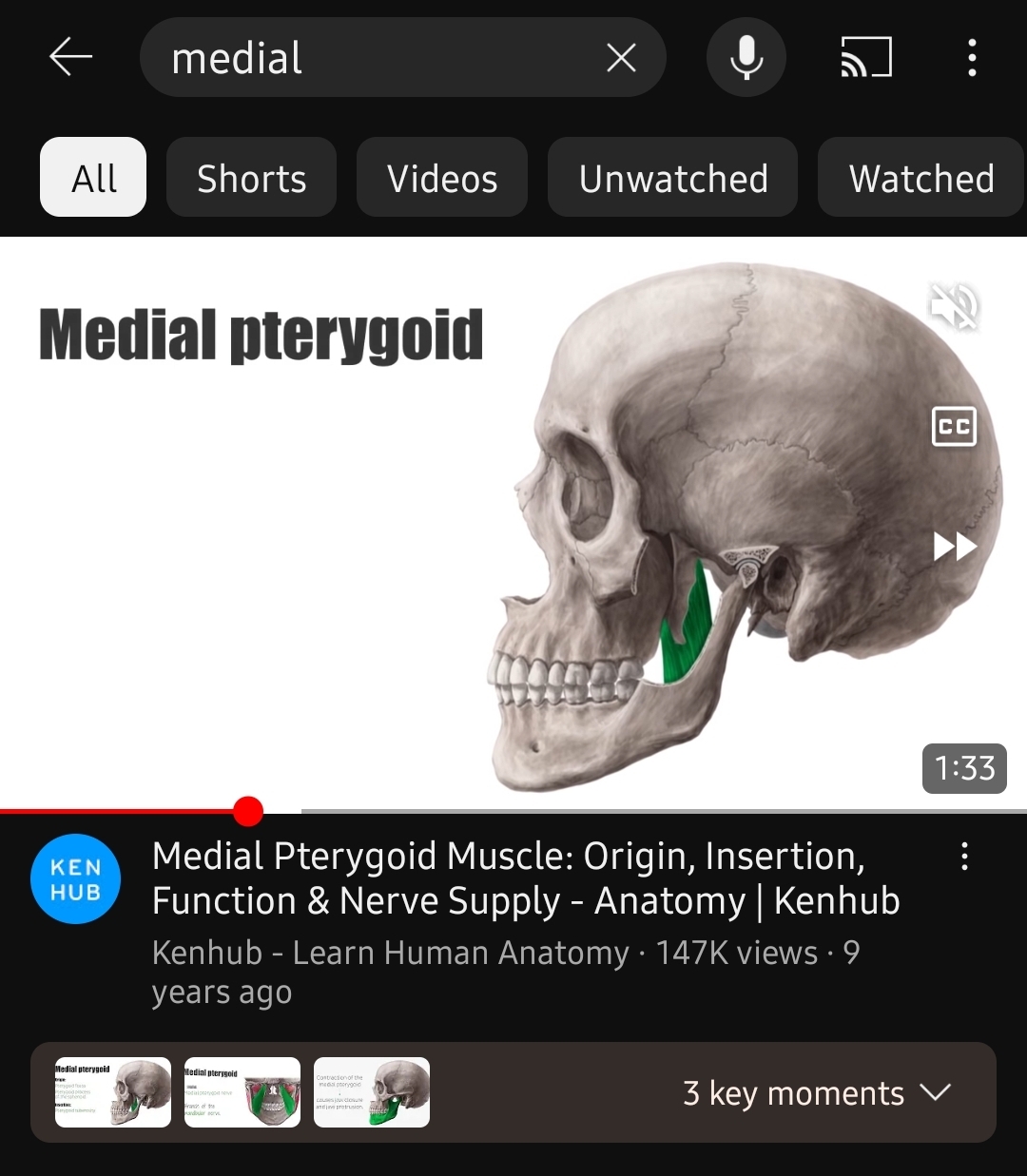Switch to the Shorts filter
The height and width of the screenshot is (1176, 1027).
pyautogui.click(x=251, y=178)
